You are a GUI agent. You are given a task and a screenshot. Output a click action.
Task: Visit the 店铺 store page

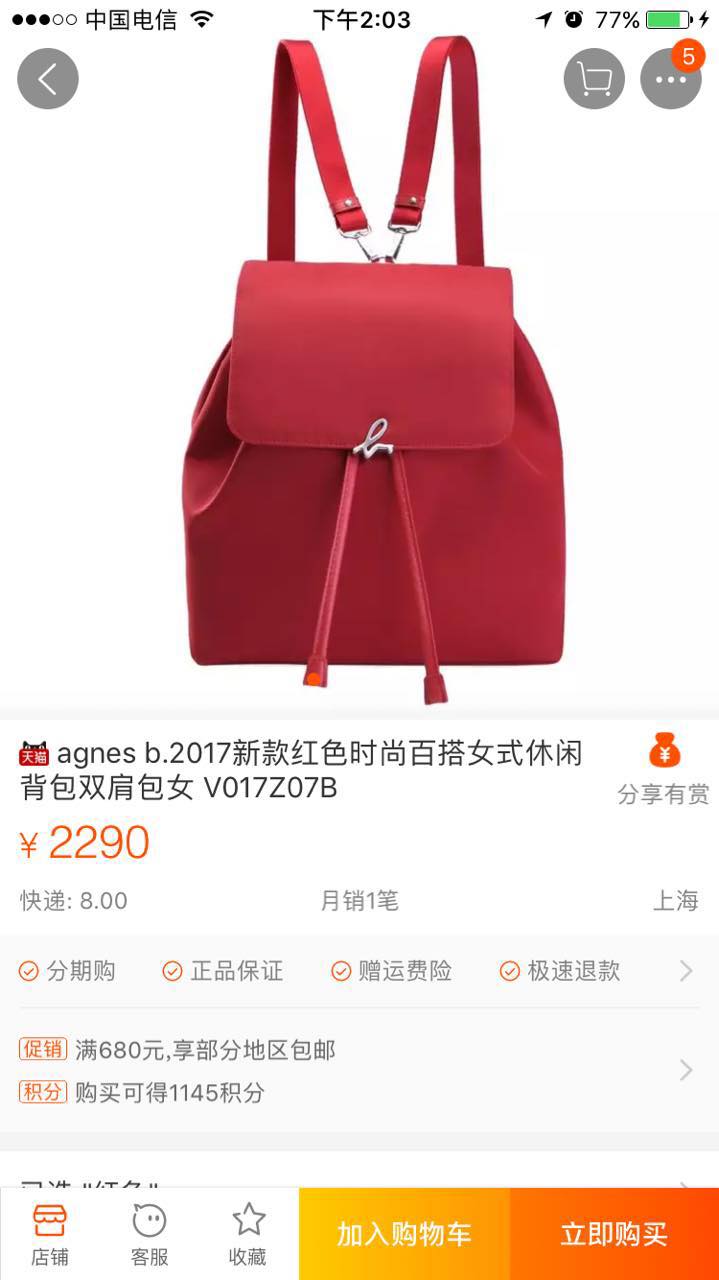point(50,1234)
